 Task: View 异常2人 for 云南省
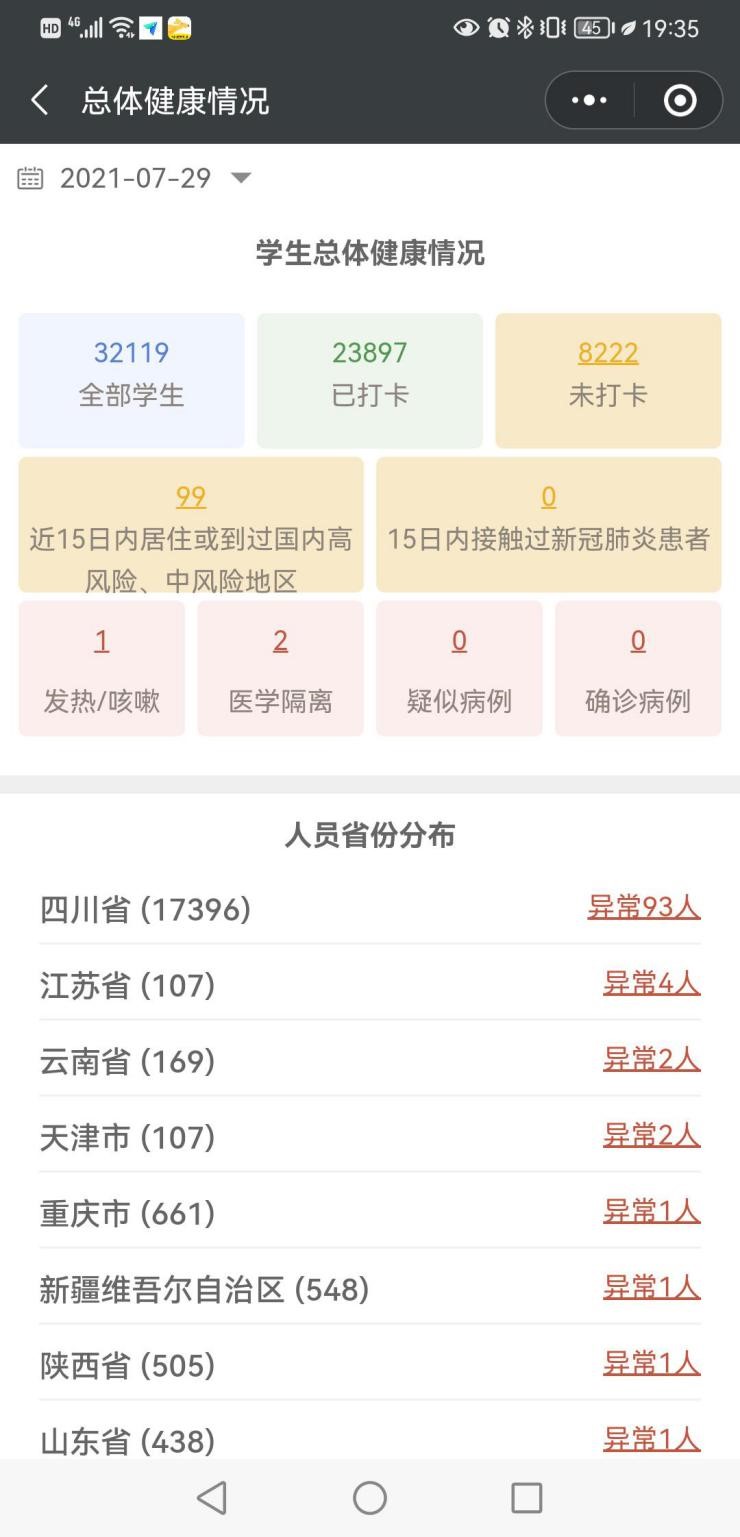652,1059
